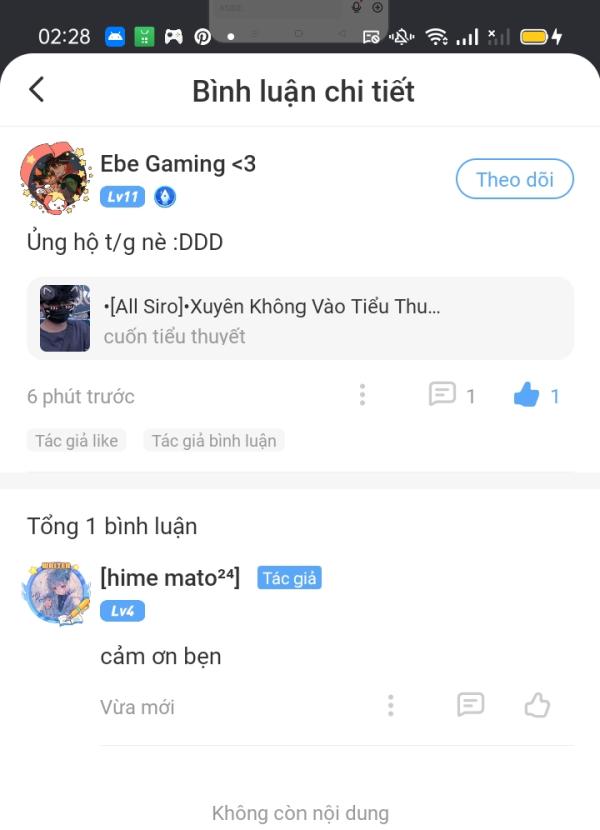
Task: Go back from Bình luận chi tiết
Action: (37, 90)
